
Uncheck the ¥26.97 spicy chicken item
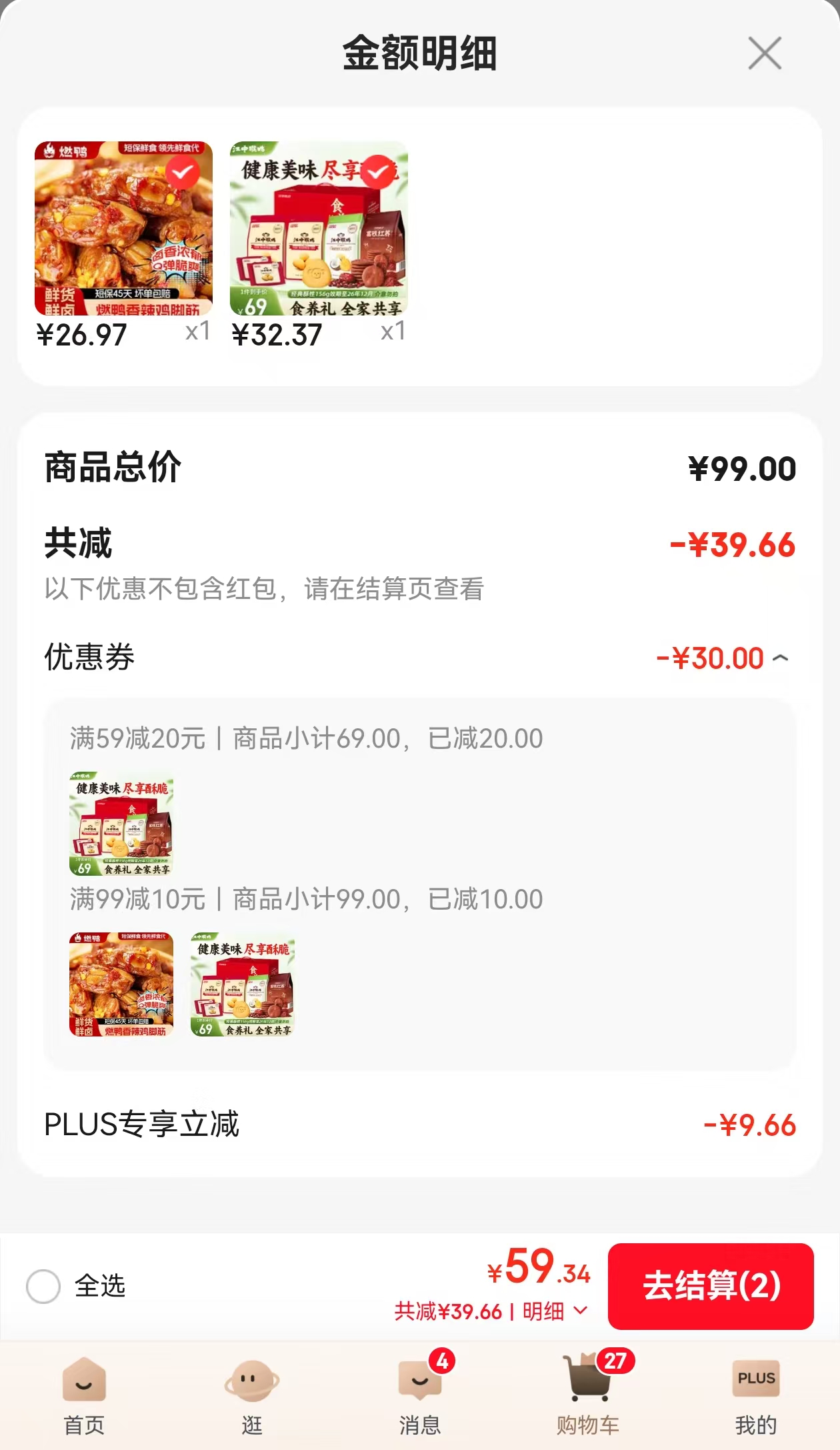(x=182, y=173)
